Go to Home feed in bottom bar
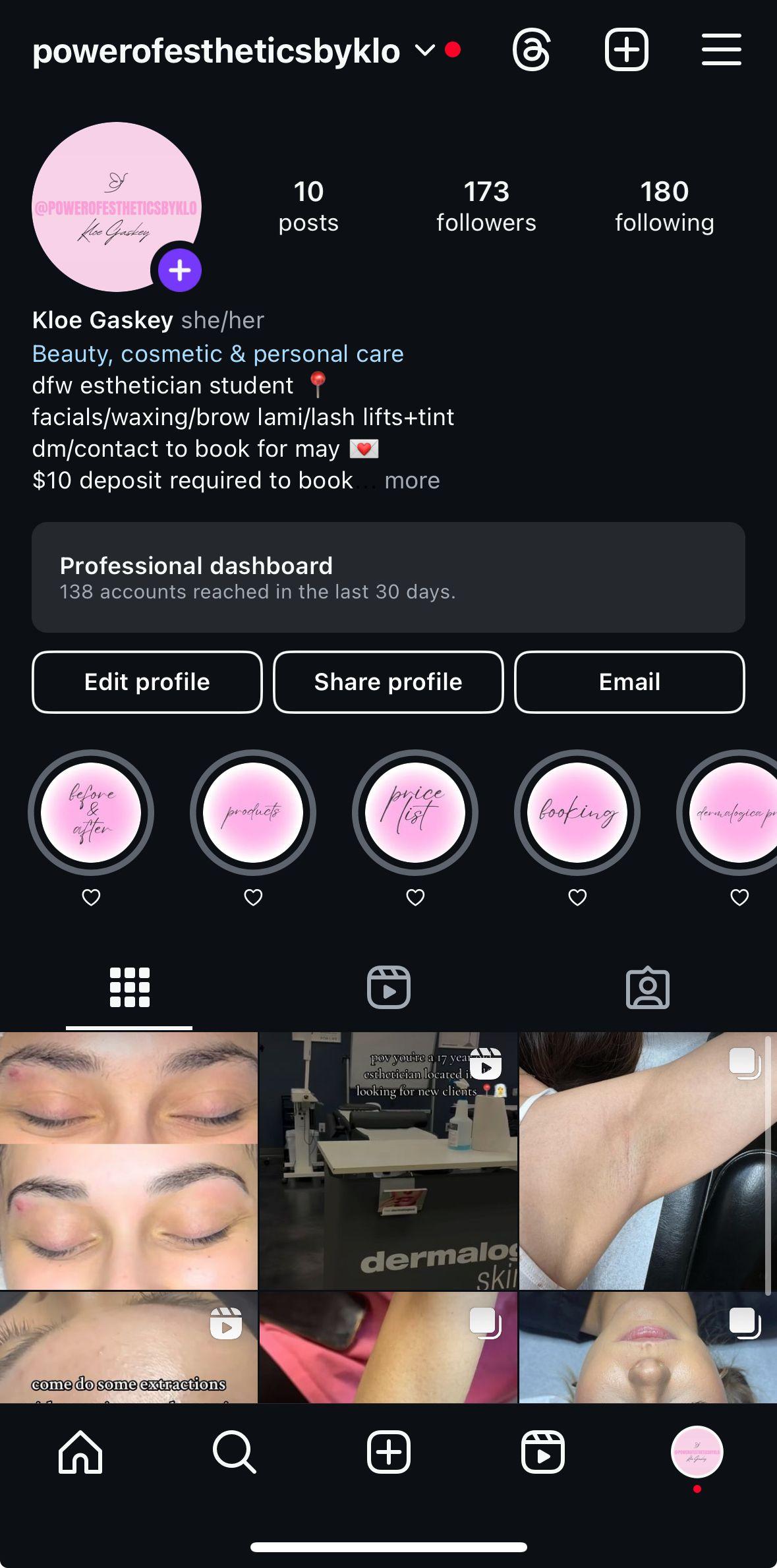777x1568 pixels. (80, 1452)
